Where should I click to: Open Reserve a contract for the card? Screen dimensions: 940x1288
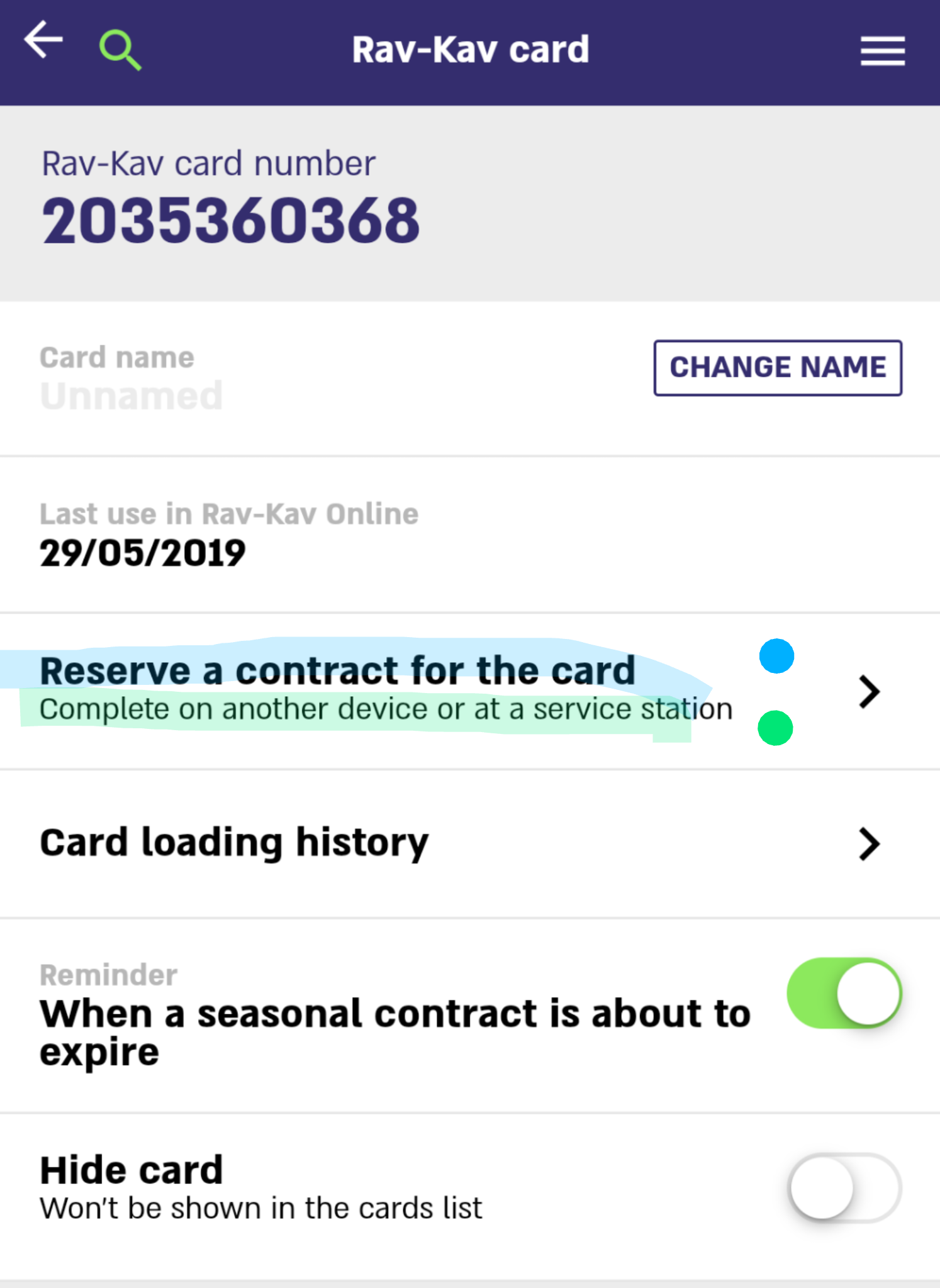pyautogui.click(x=440, y=690)
